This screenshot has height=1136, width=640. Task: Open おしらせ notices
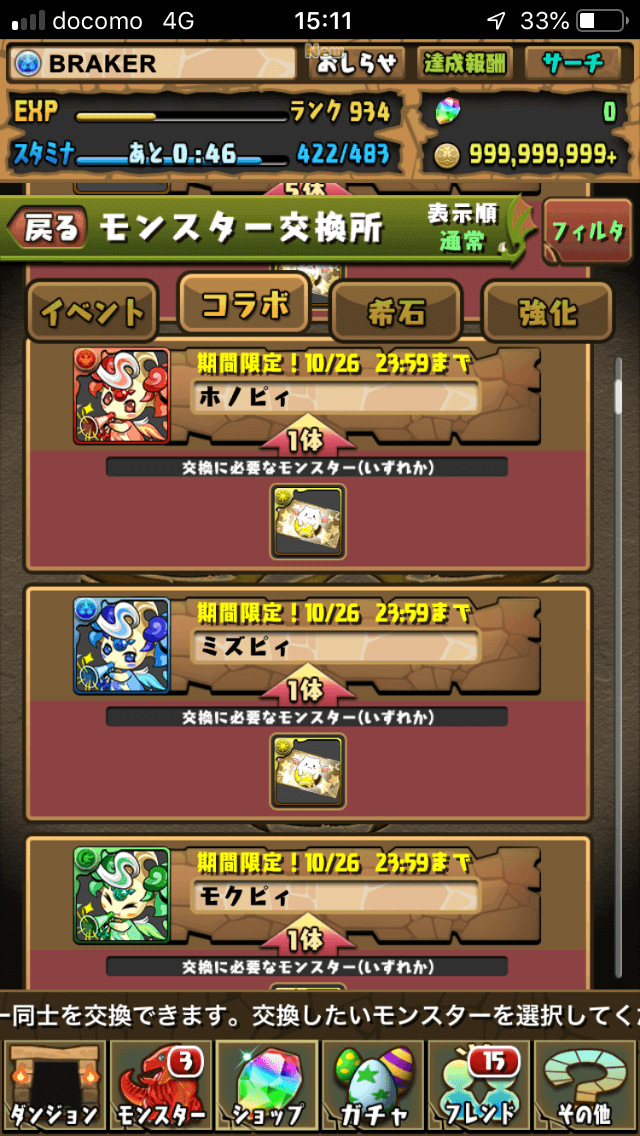(360, 64)
